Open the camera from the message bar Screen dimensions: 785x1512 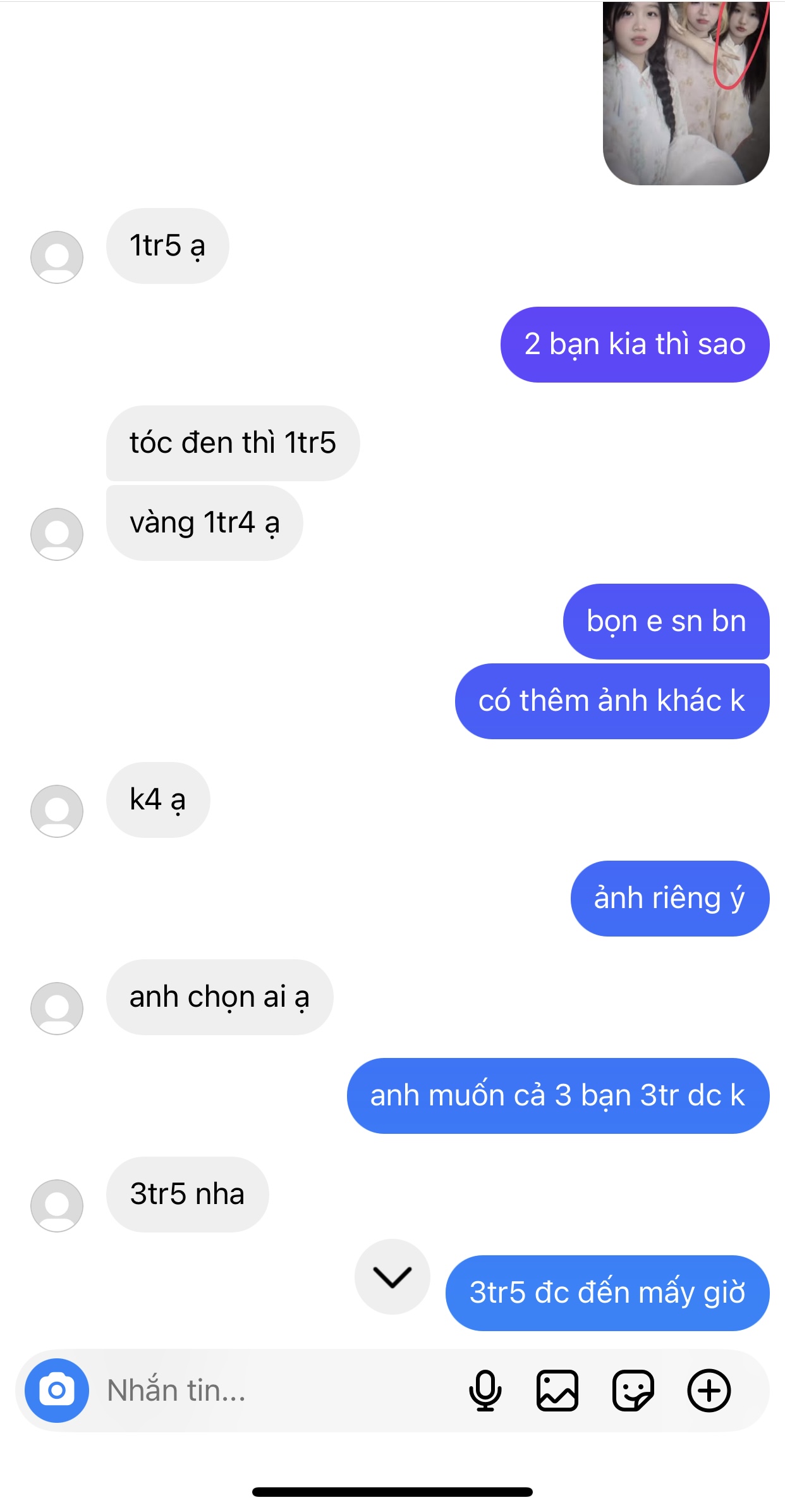(57, 1390)
